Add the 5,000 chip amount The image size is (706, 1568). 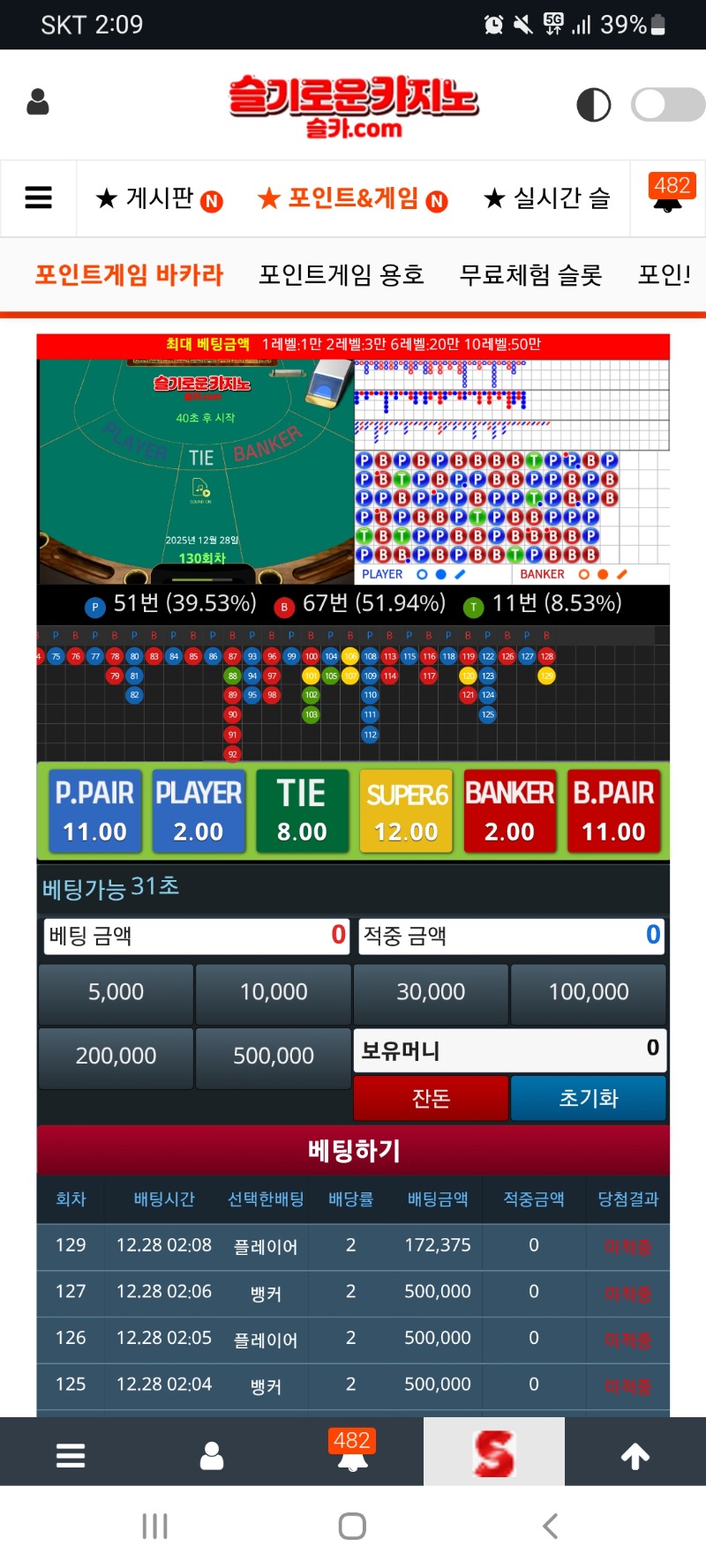pos(116,992)
